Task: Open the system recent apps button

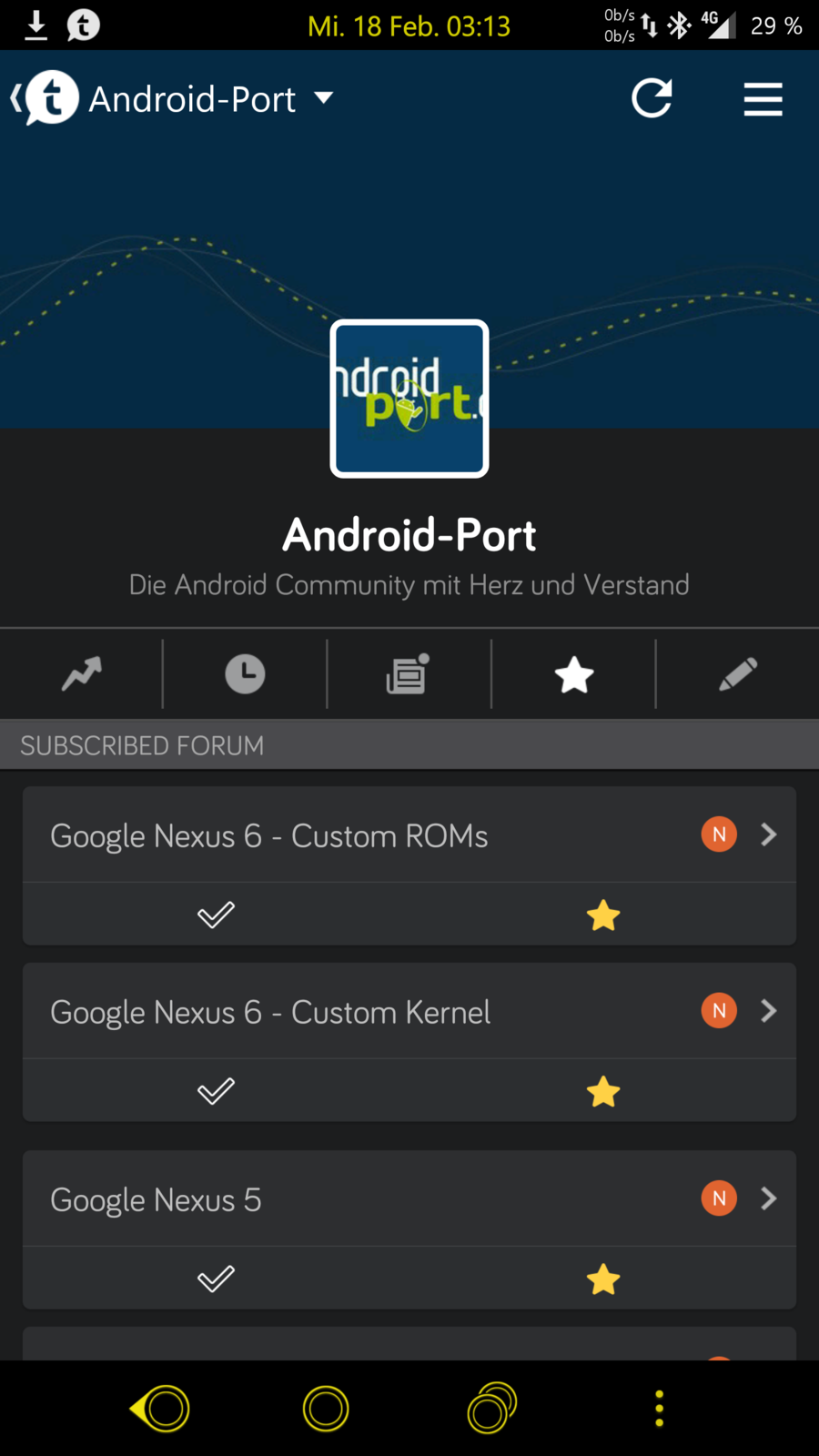Action: (491, 1409)
